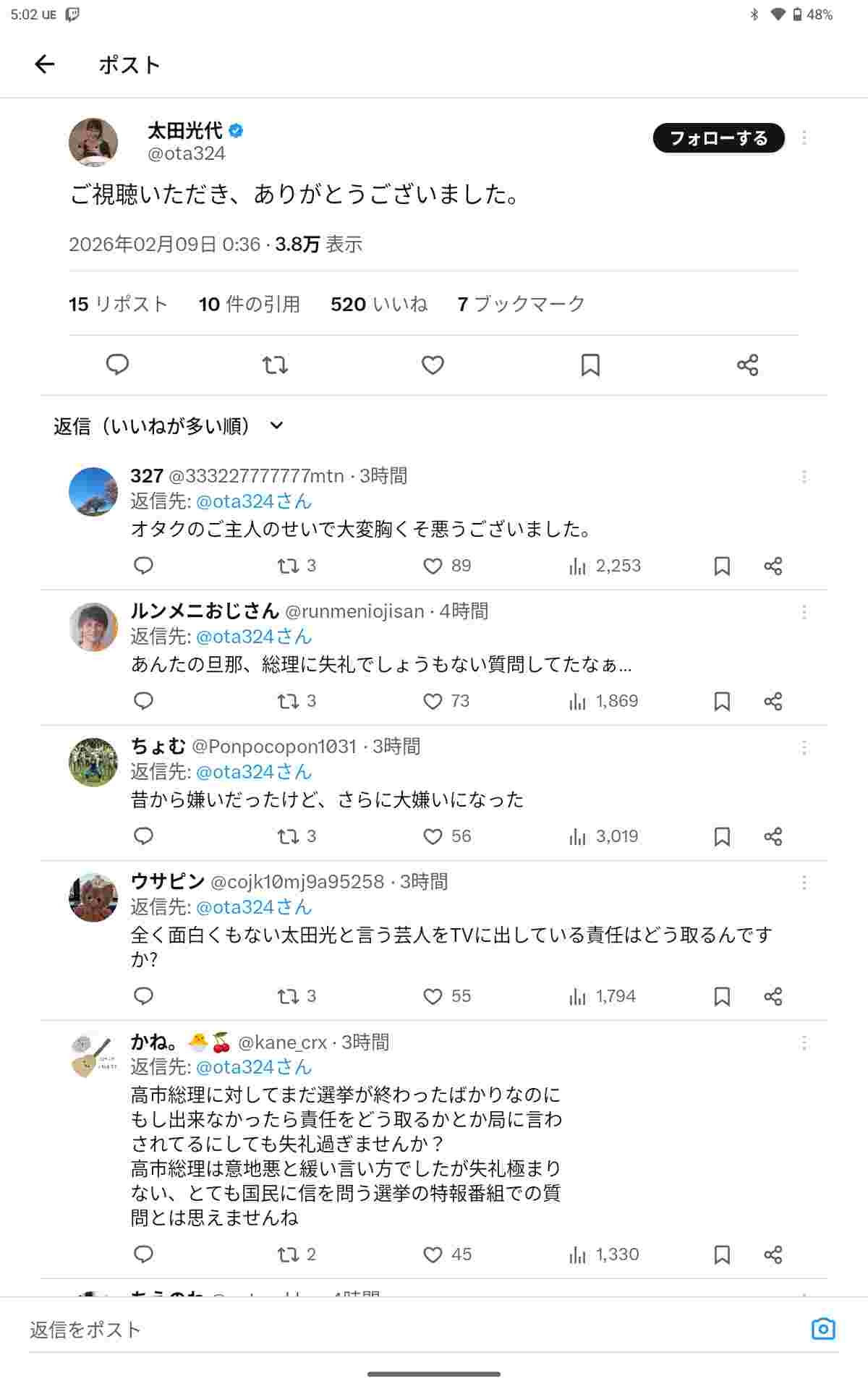Open 太田光代's profile picture
The width and height of the screenshot is (868, 1389).
click(93, 142)
